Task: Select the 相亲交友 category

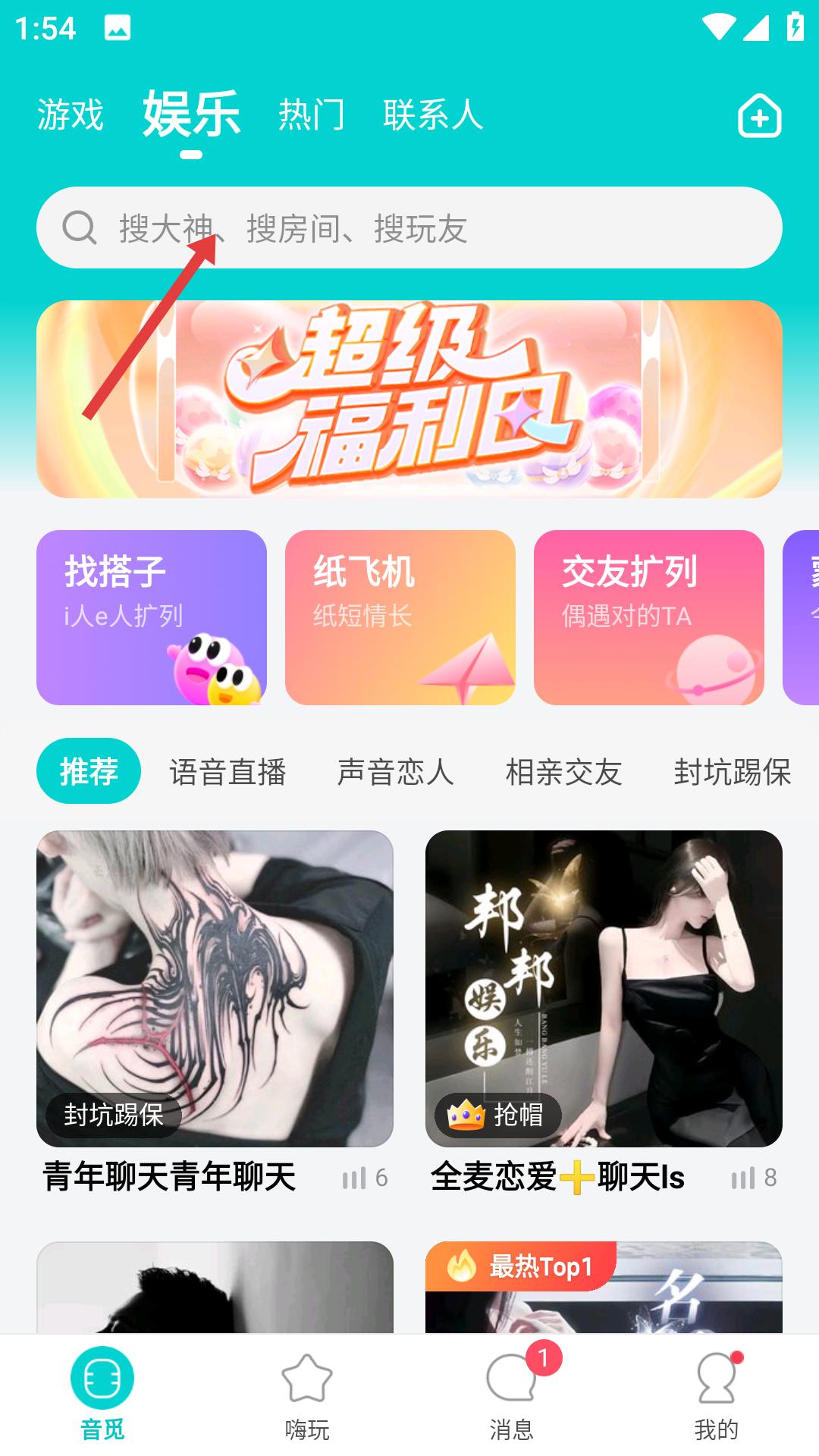Action: pyautogui.click(x=564, y=773)
